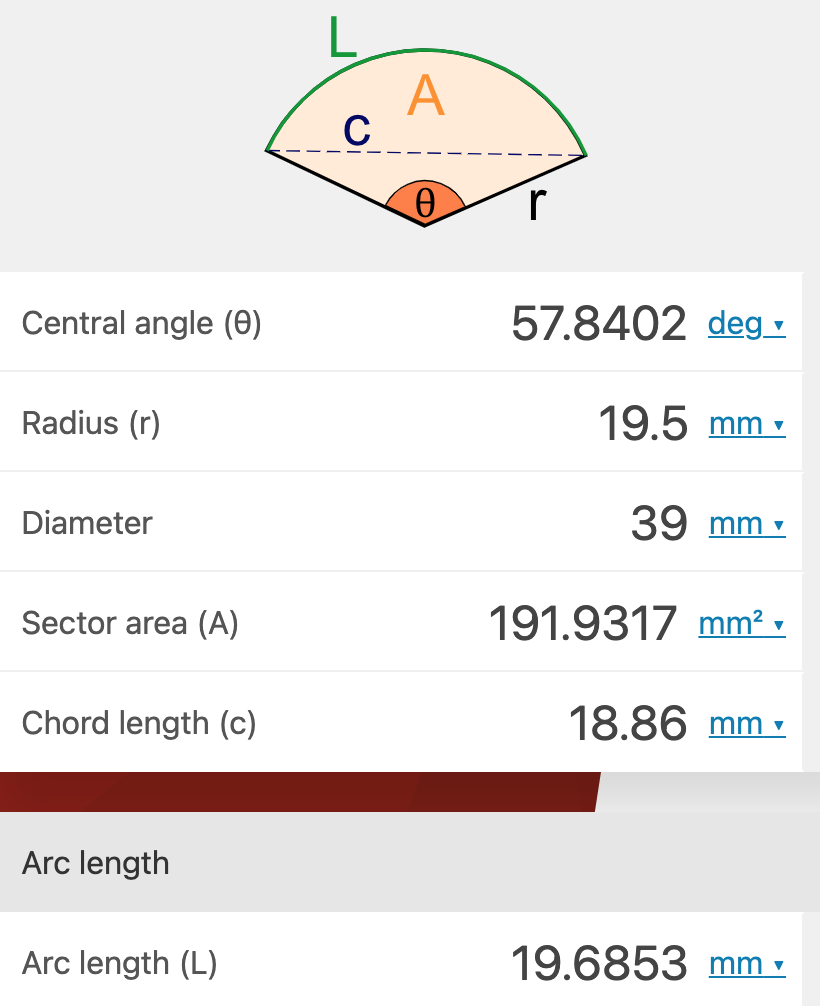Expand the sector area mm² unit selector
The image size is (820, 1006).
point(741,624)
